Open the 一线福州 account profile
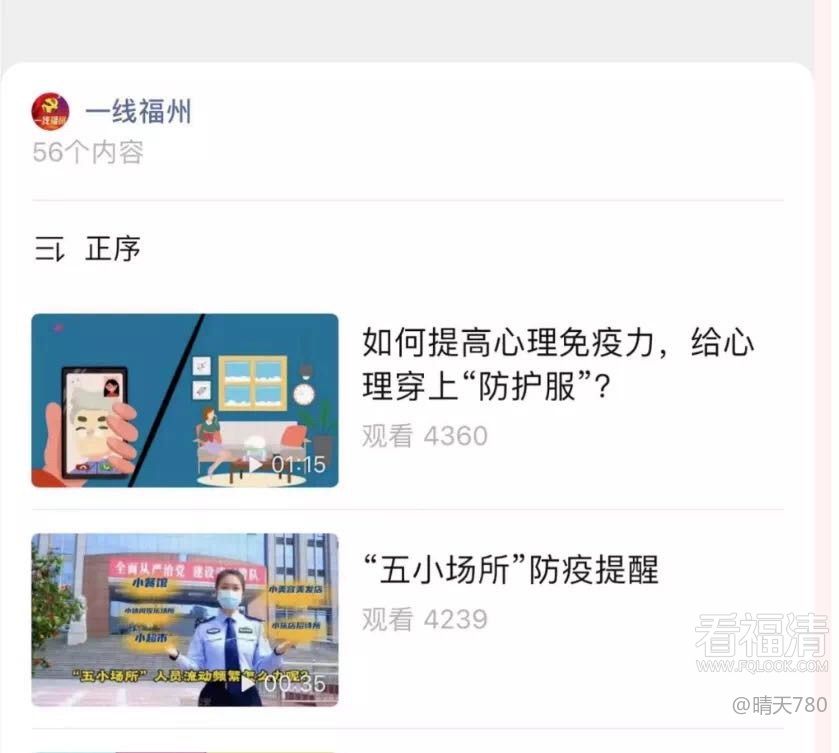This screenshot has height=753, width=839. pyautogui.click(x=137, y=111)
